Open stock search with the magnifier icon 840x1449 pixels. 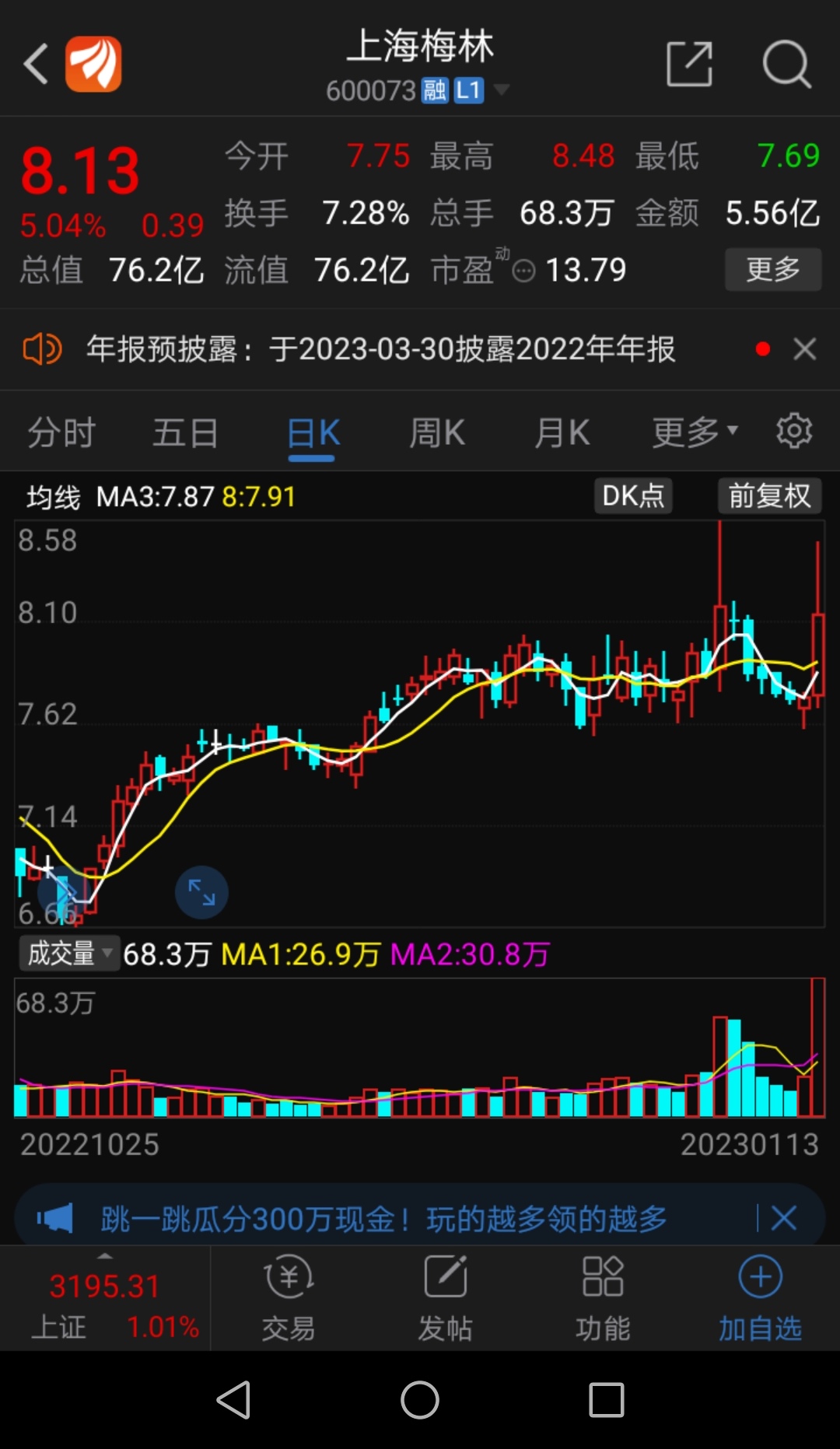coord(788,64)
